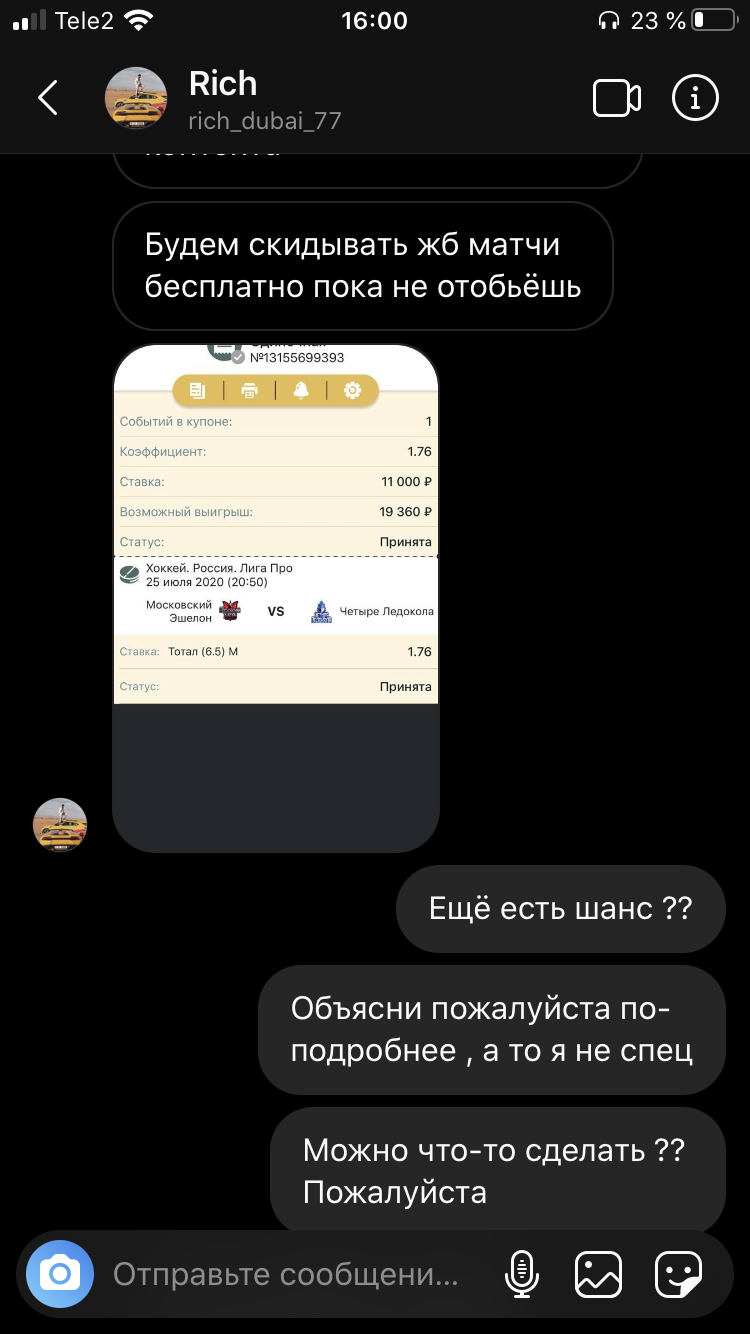The image size is (750, 1334).
Task: Open the shared bet coupon image
Action: [x=276, y=598]
